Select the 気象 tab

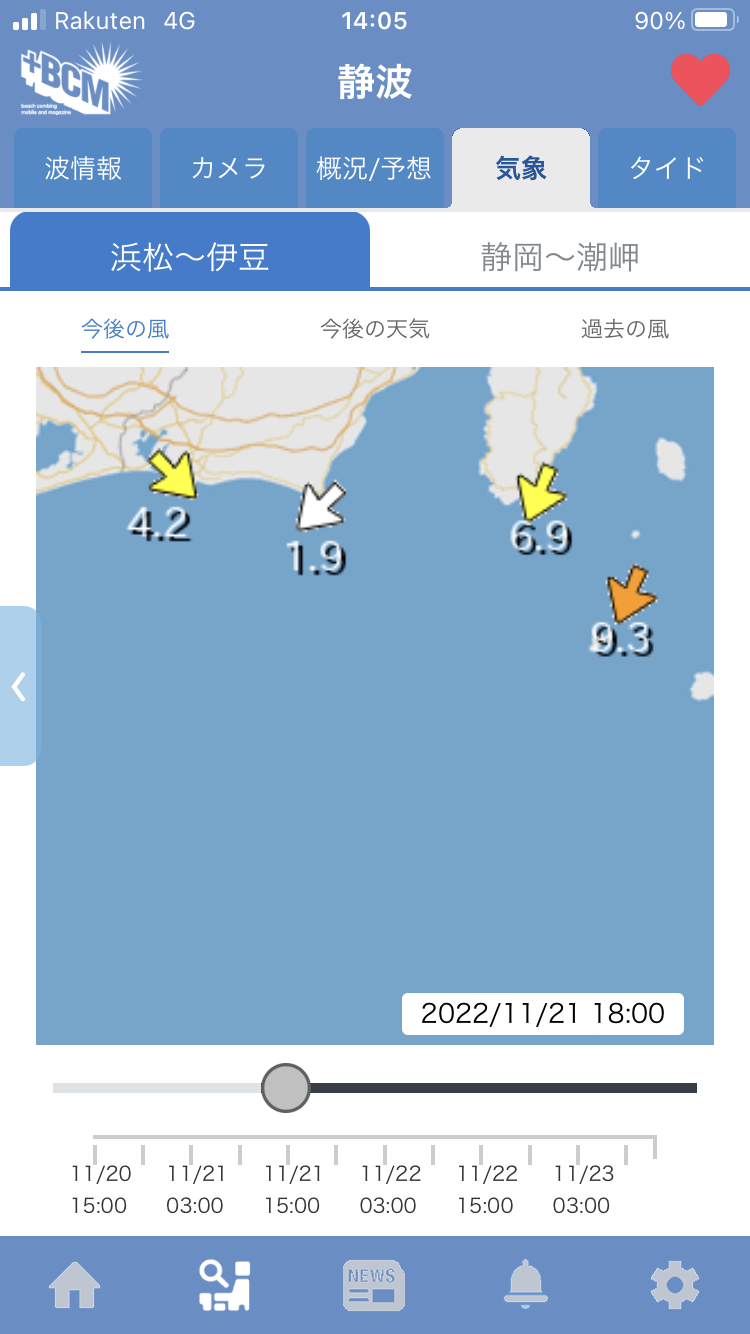[x=521, y=168]
